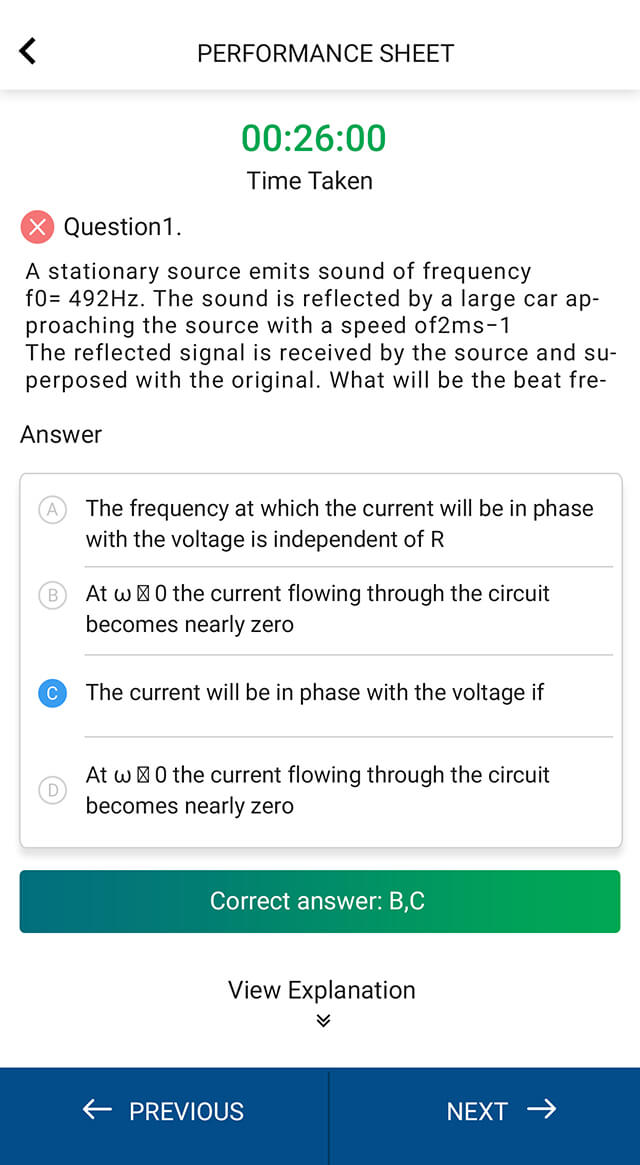The width and height of the screenshot is (640, 1165).
Task: Select option C about current in phase
Action: point(320,692)
